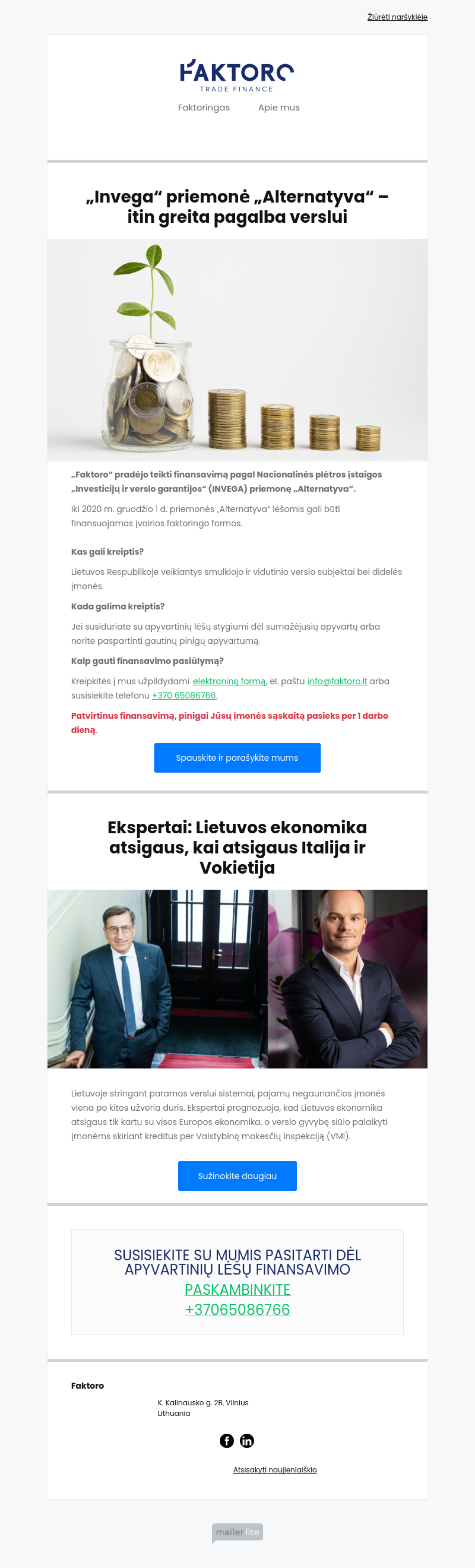475x1568 pixels.
Task: Open Faktoro LinkedIn page
Action: click(247, 1441)
